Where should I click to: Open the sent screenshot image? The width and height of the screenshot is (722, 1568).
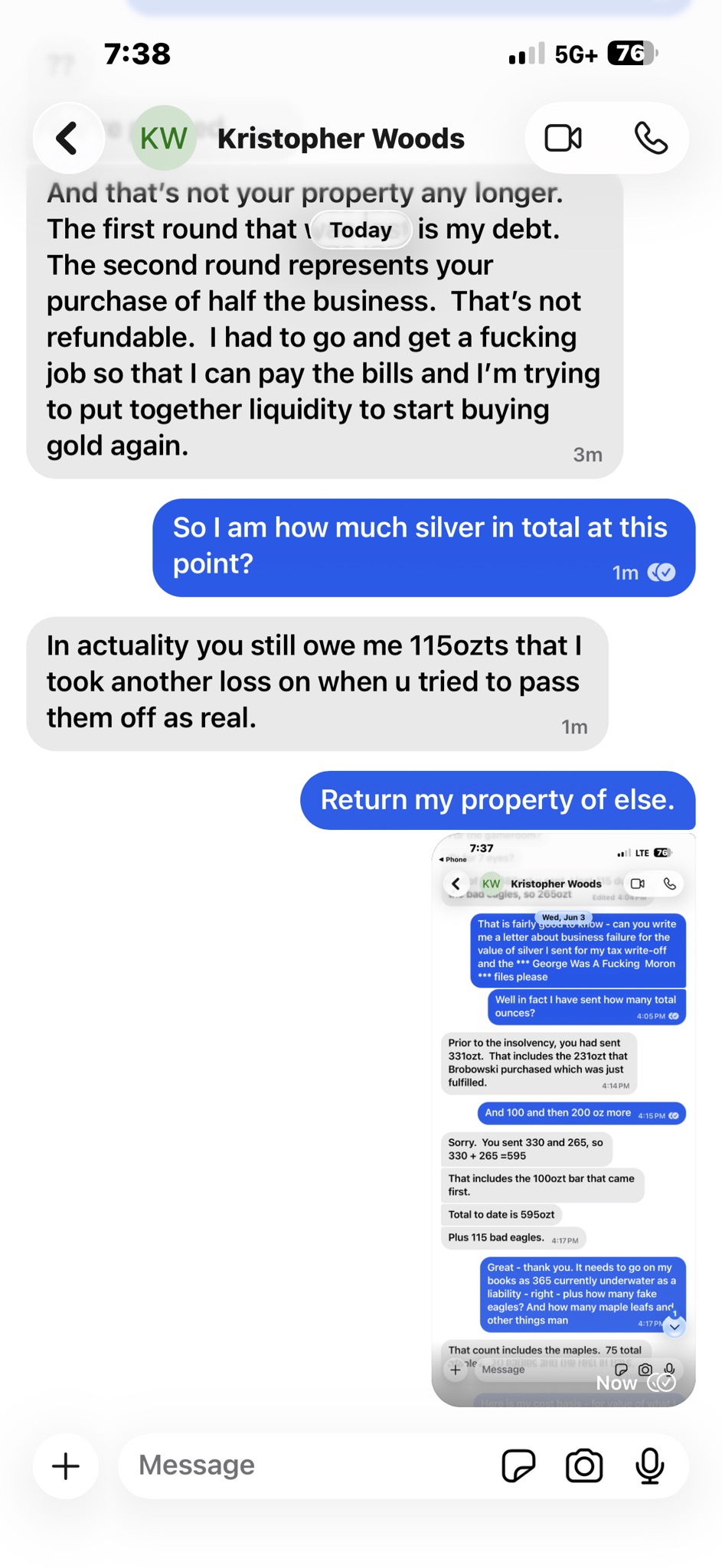click(564, 1119)
